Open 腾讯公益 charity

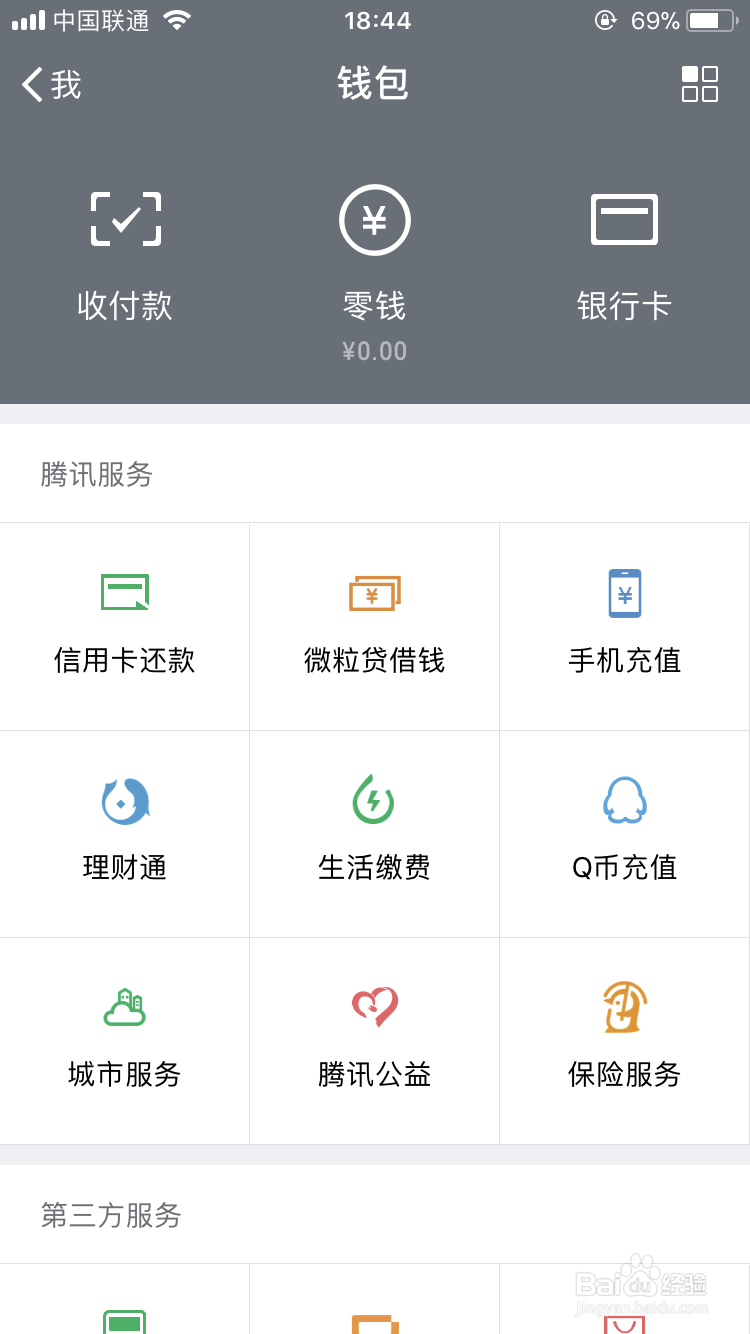[375, 1041]
